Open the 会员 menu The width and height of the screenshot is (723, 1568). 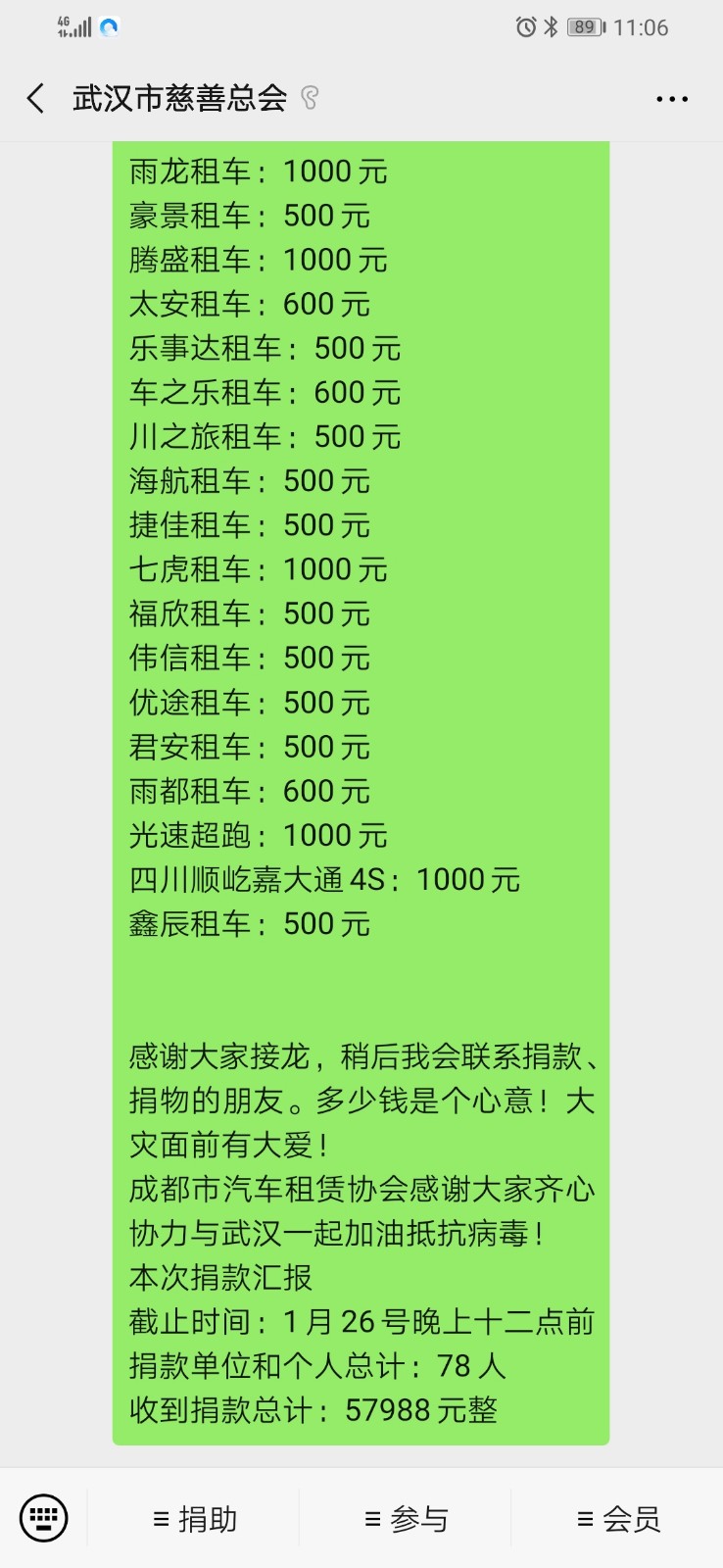618,1519
